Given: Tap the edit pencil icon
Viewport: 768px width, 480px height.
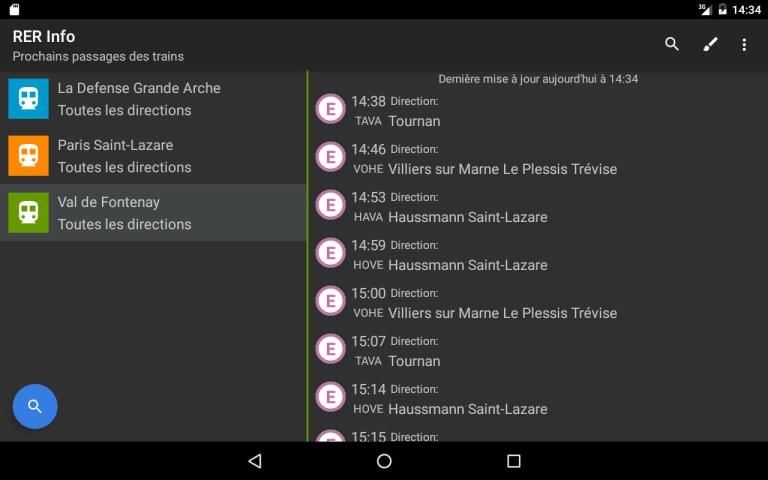Looking at the screenshot, I should coord(710,44).
